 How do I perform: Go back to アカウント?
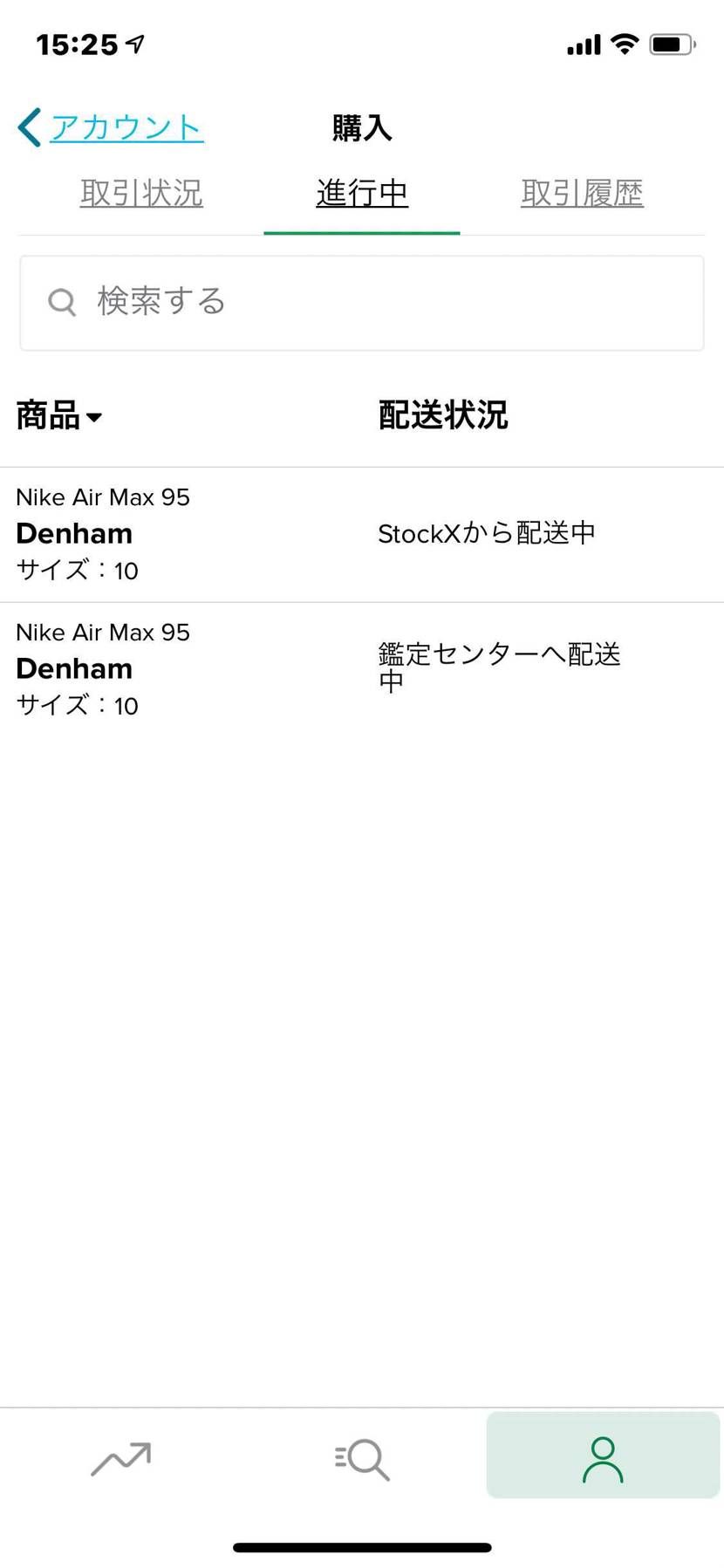click(112, 127)
